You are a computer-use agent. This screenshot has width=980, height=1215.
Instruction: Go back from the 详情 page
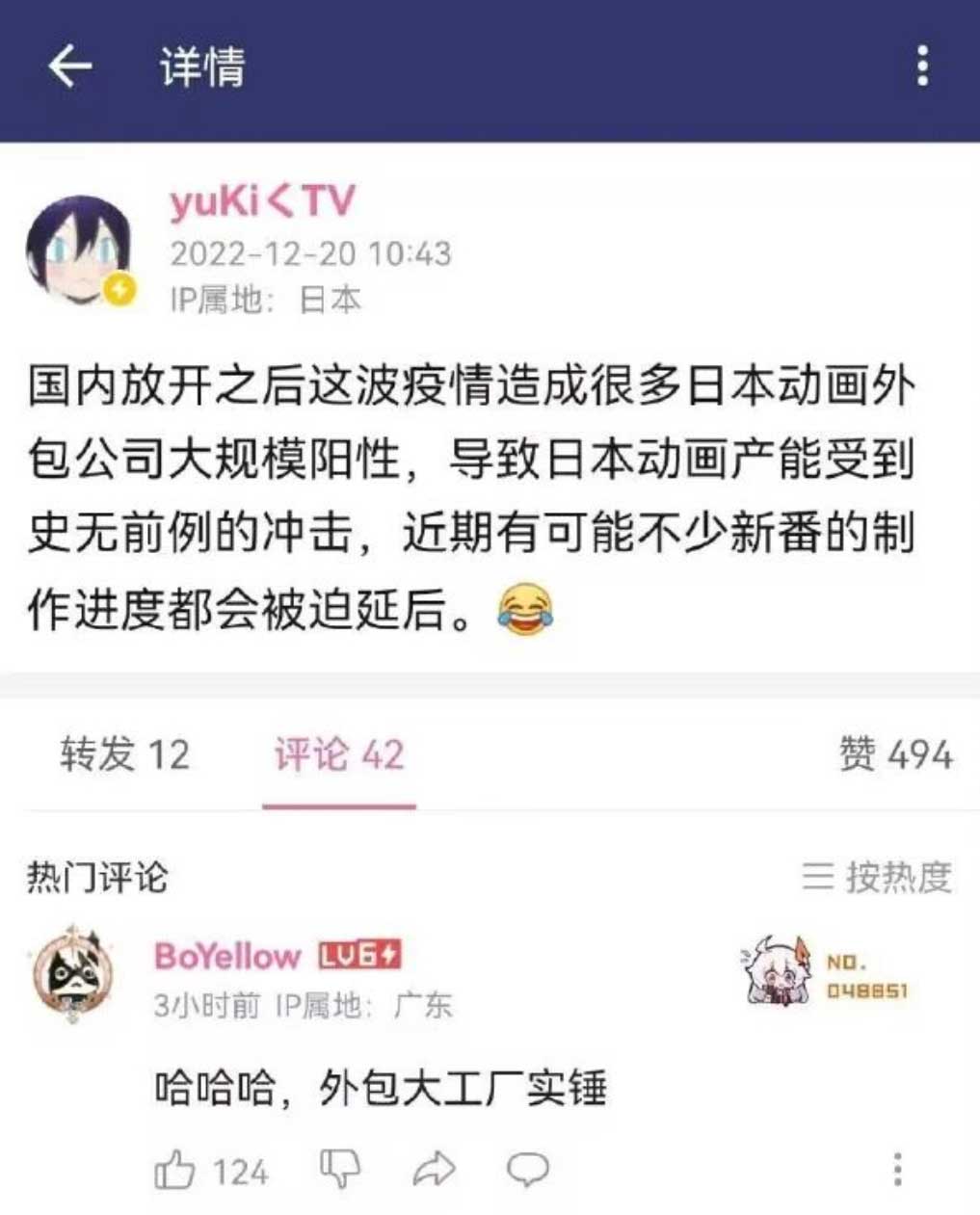pyautogui.click(x=69, y=66)
